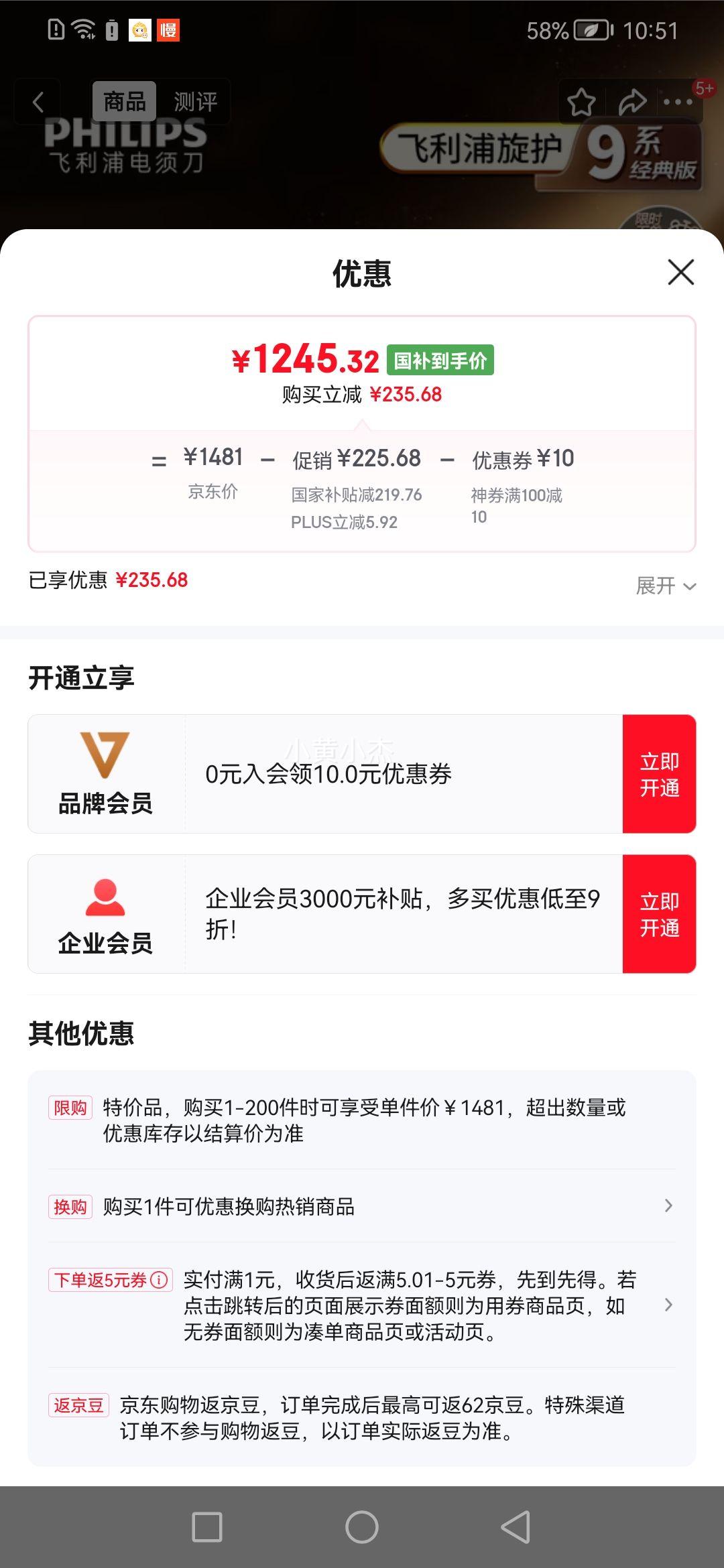The width and height of the screenshot is (724, 1568).
Task: Open the 换购 hot-selling products offer
Action: tap(362, 1206)
